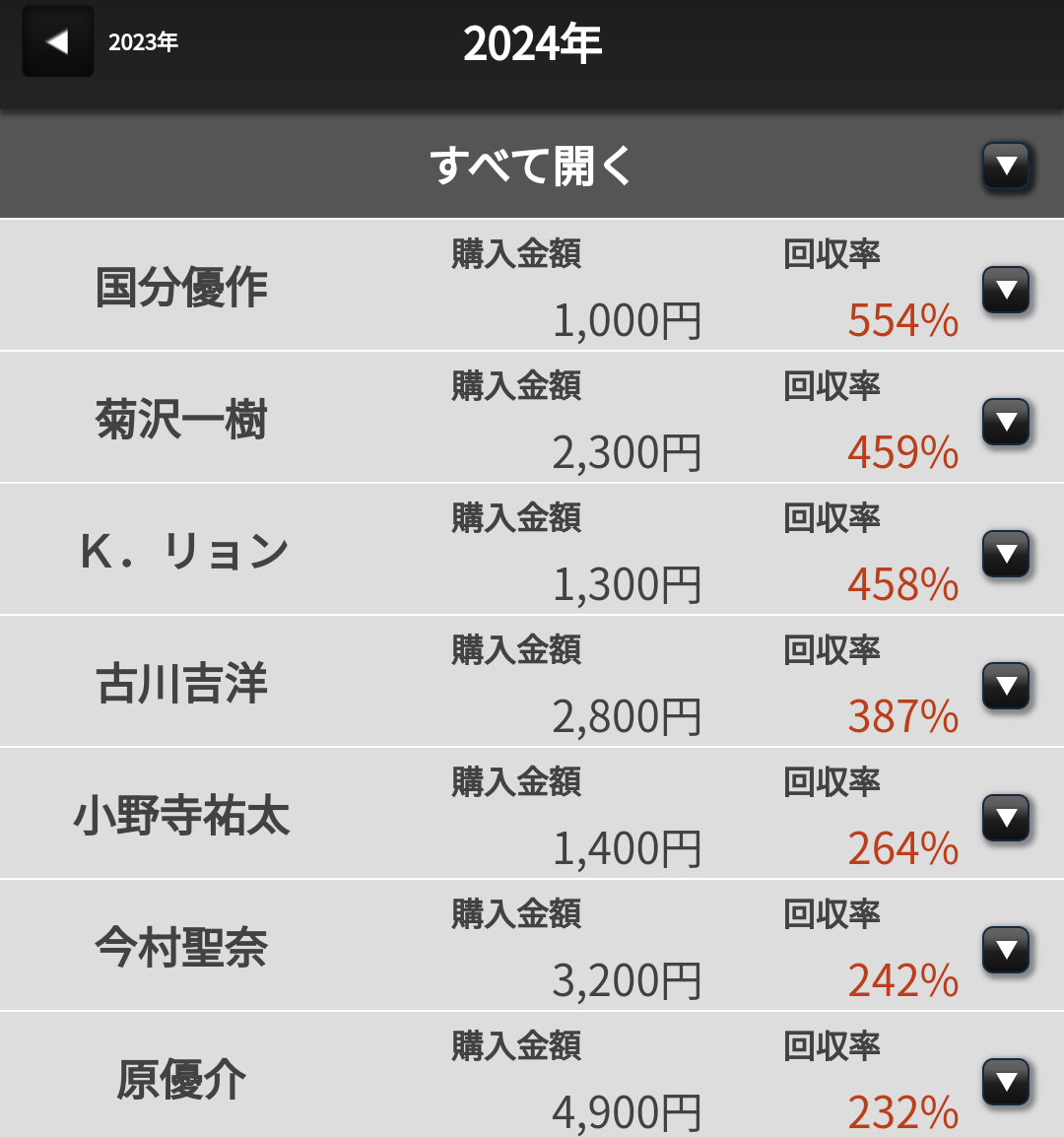
Task: Expand the 今村聖奈 row
Action: pos(1006,950)
